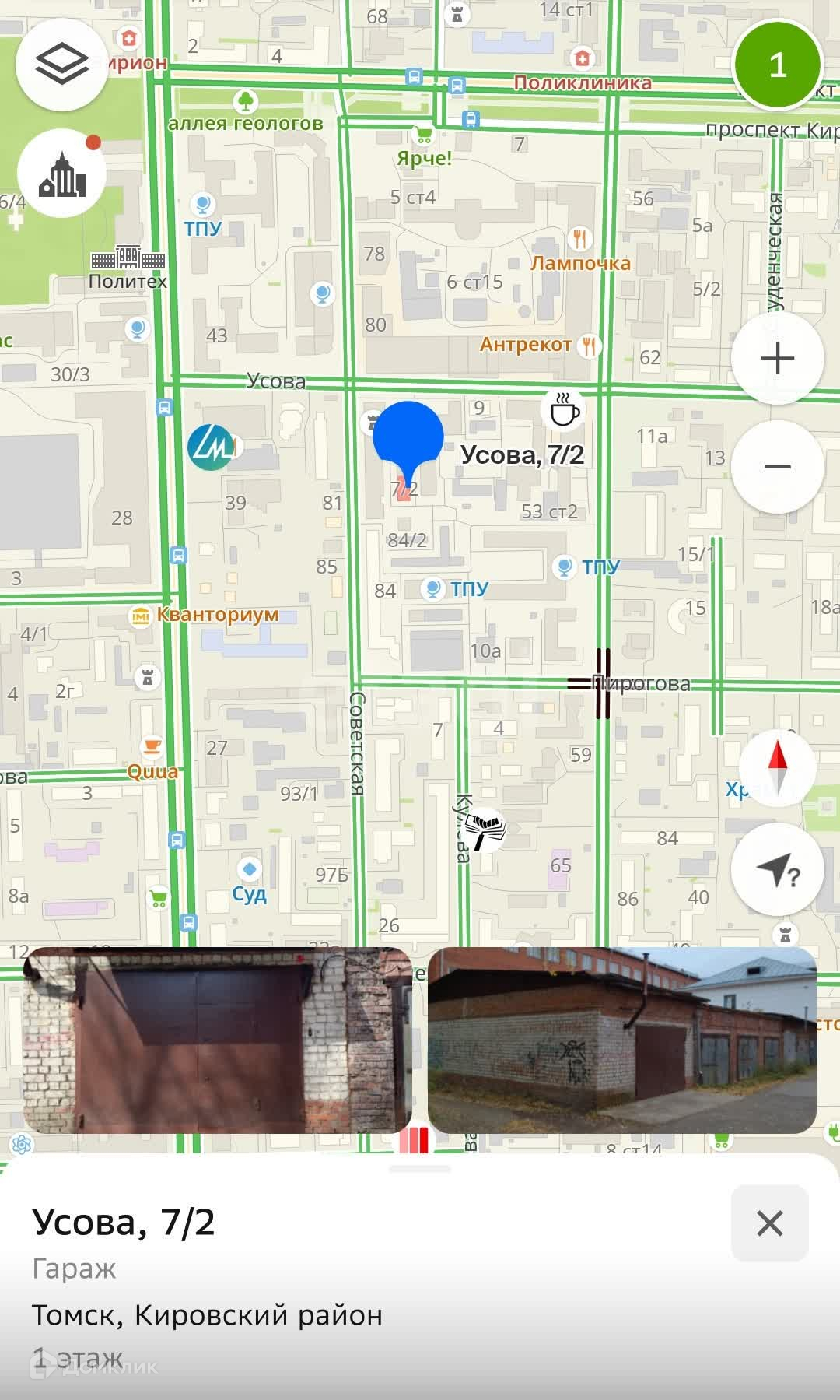The width and height of the screenshot is (840, 1400).
Task: Close the Усова, 7/2 info card
Action: click(x=769, y=1223)
